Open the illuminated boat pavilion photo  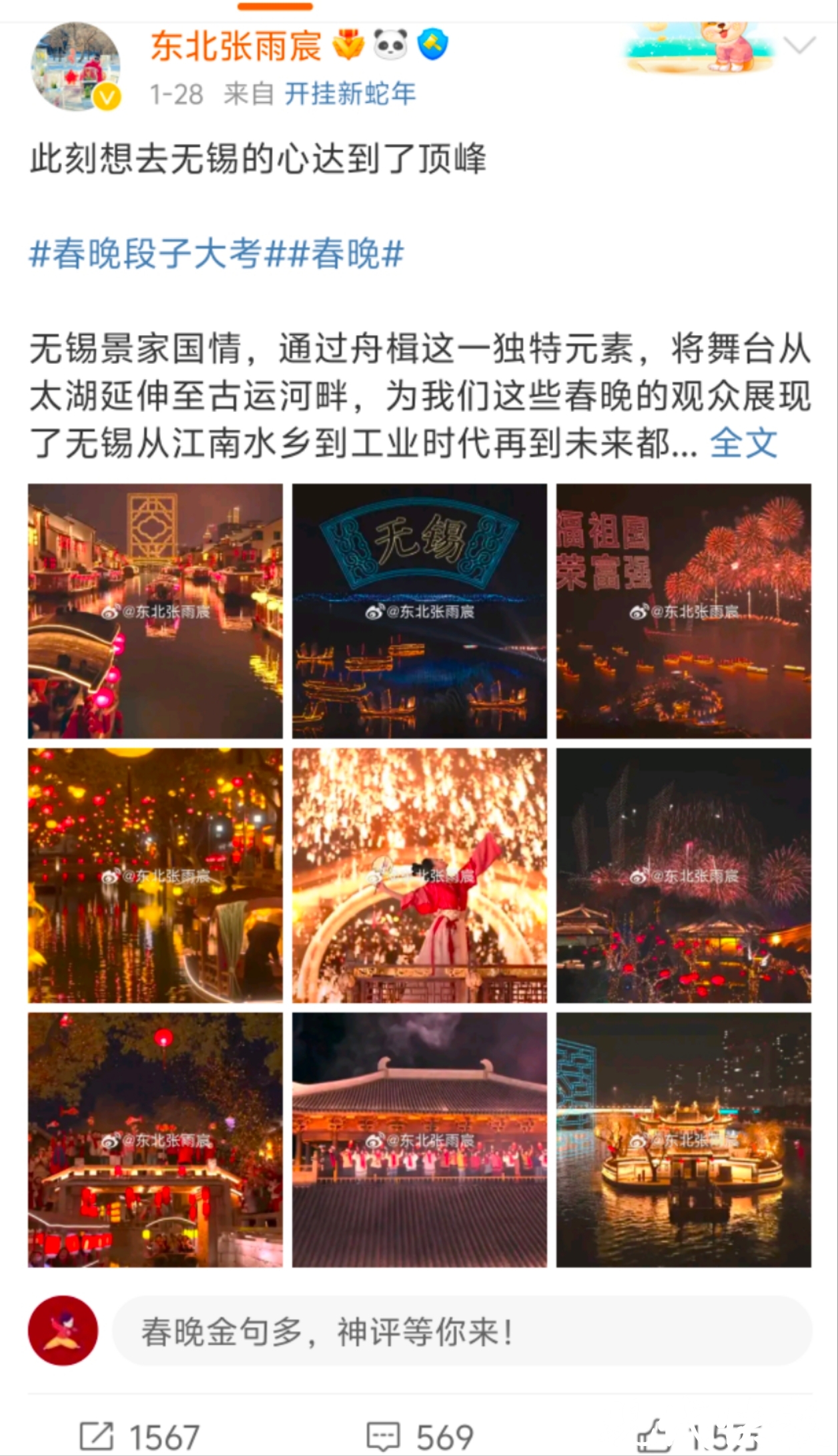pos(683,1140)
